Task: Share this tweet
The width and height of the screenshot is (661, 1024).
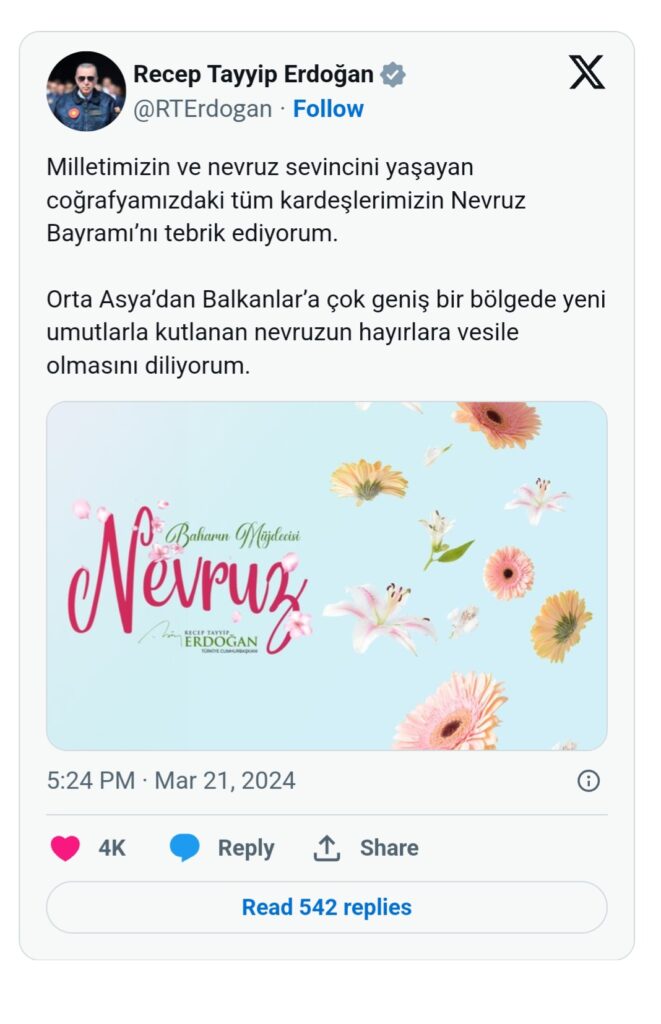Action: point(366,848)
